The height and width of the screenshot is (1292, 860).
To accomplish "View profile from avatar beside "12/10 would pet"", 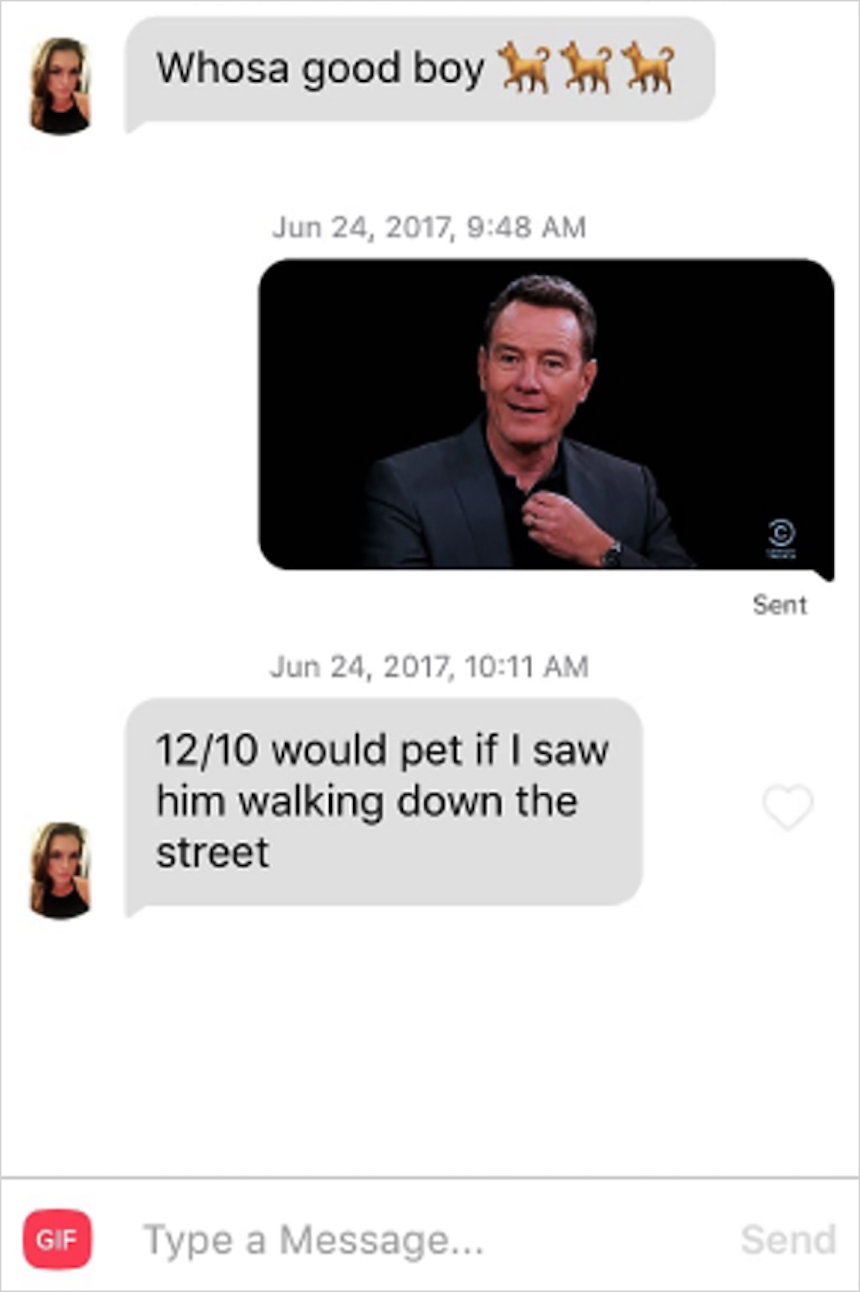I will pyautogui.click(x=60, y=870).
